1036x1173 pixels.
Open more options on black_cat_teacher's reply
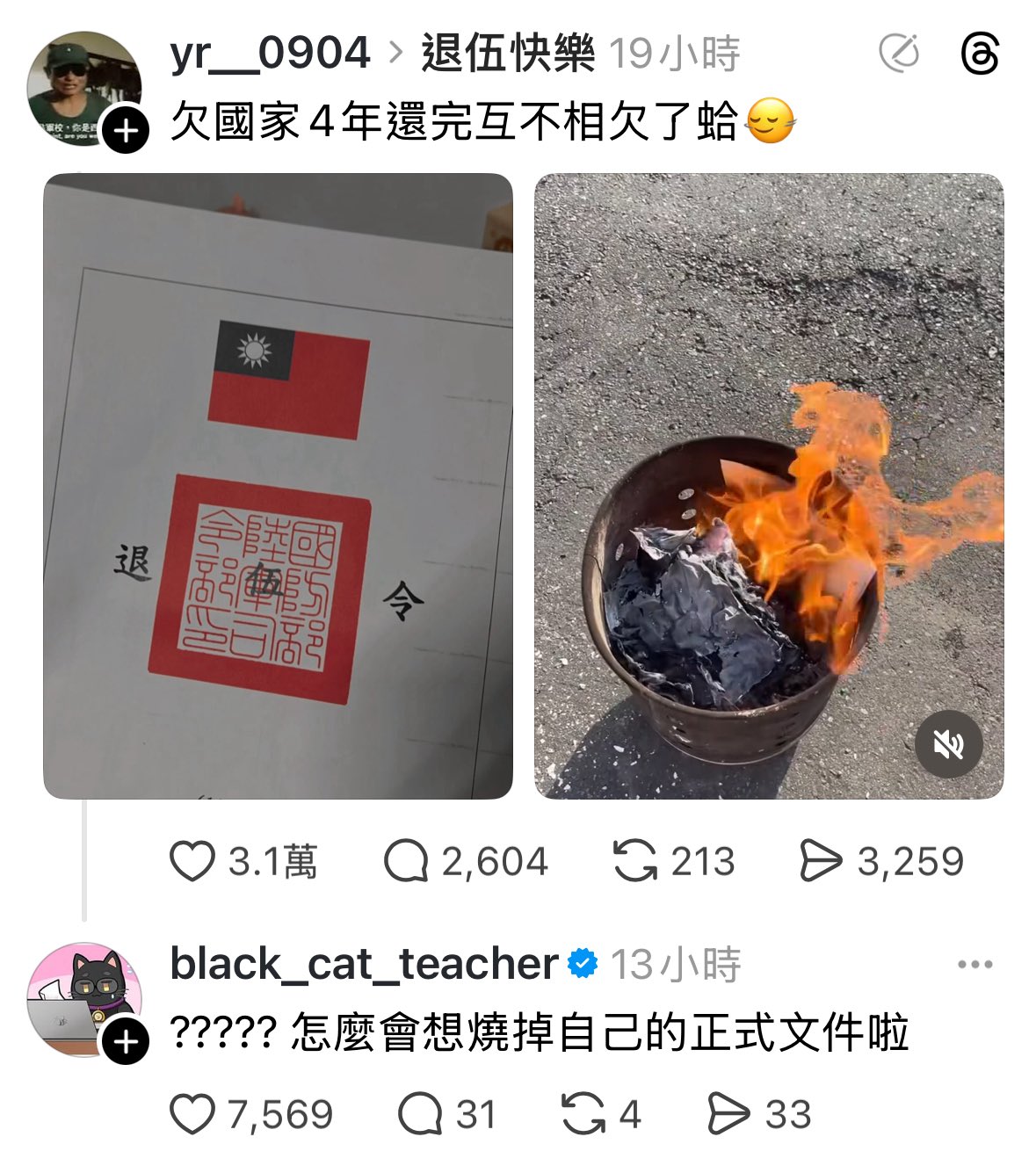click(974, 965)
